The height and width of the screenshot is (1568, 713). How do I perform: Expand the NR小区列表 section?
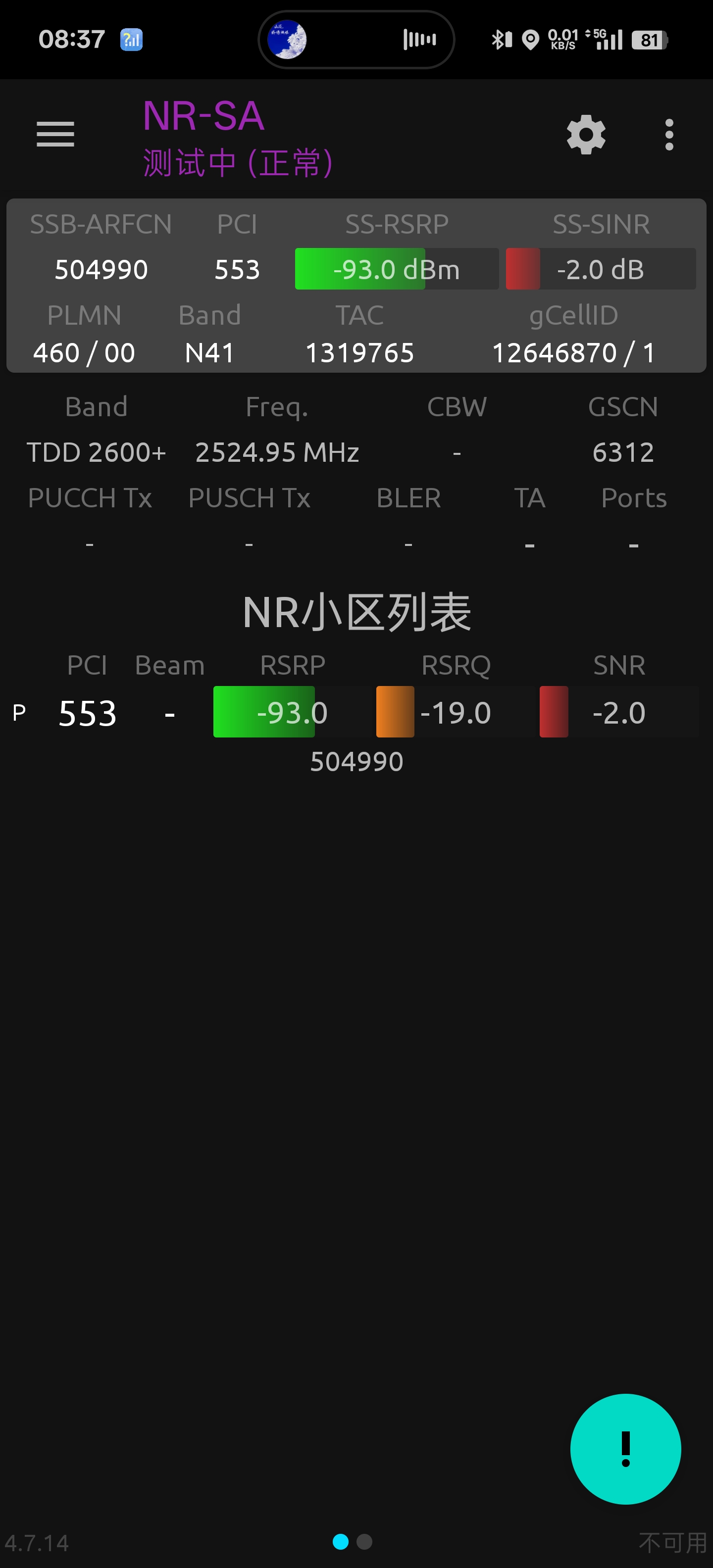click(356, 612)
